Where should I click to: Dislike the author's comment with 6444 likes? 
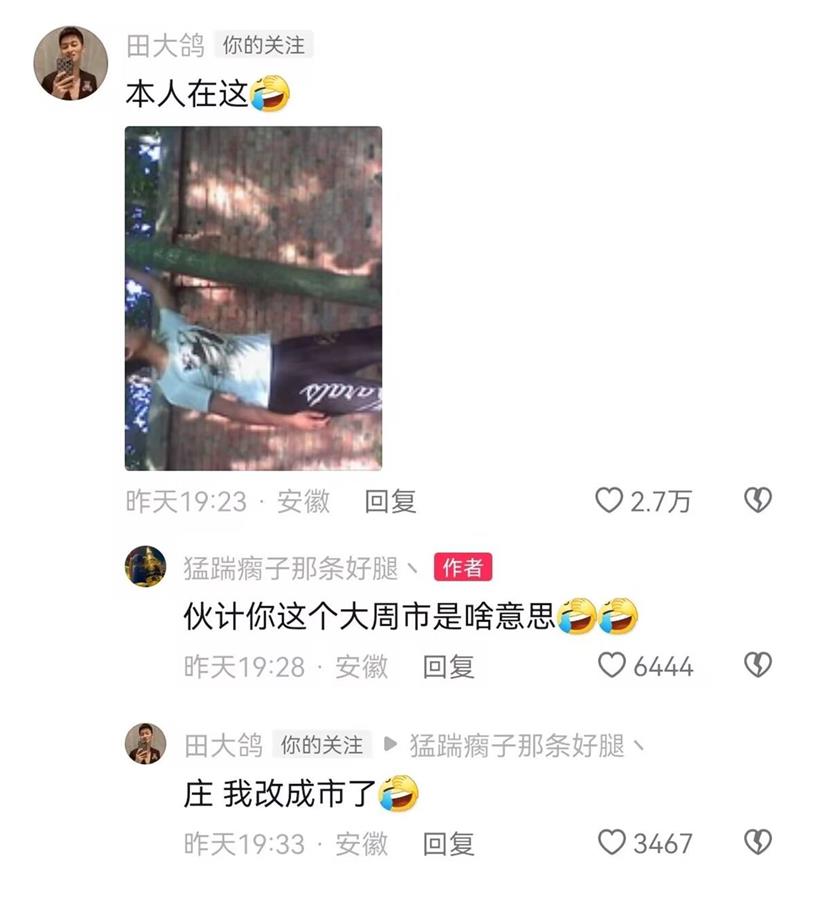pyautogui.click(x=758, y=666)
